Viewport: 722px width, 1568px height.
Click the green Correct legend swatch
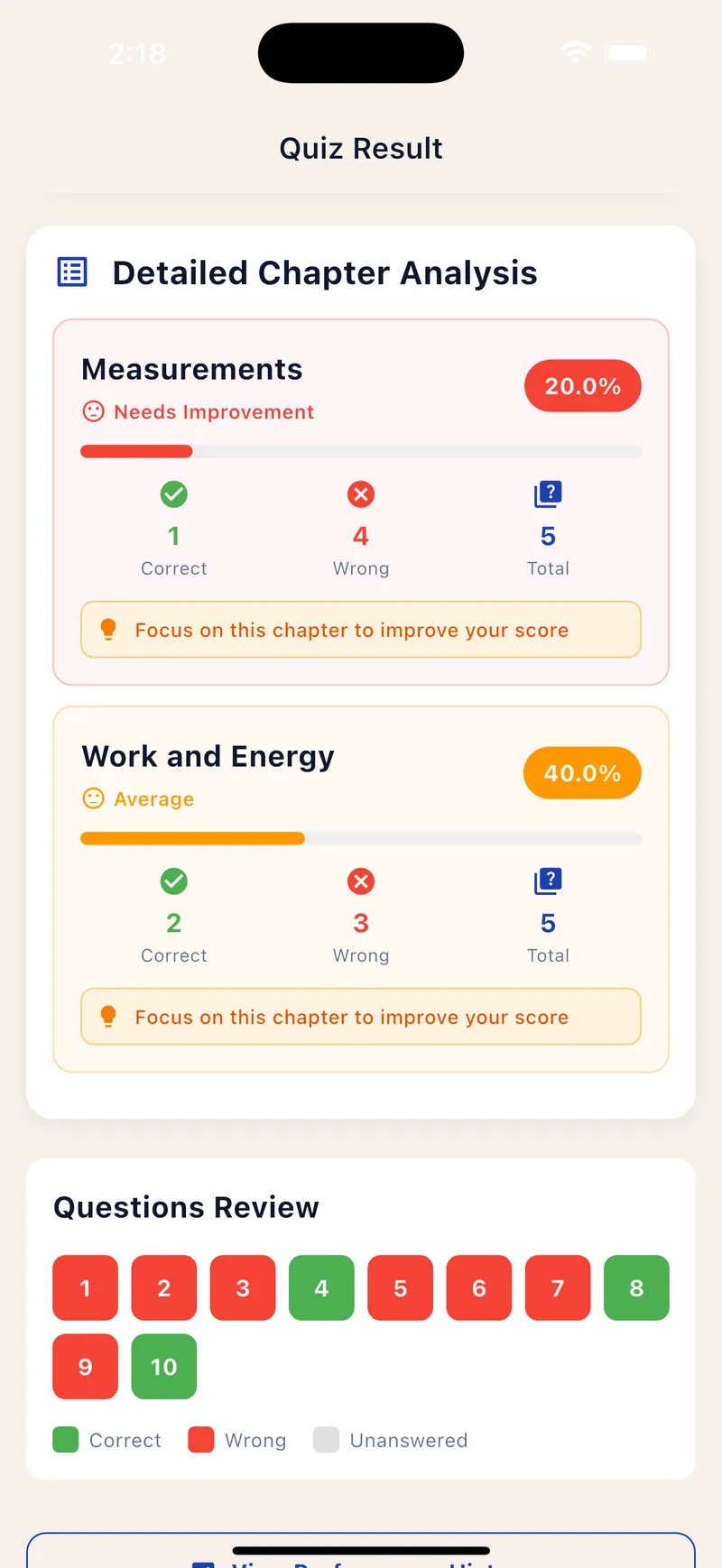[65, 1440]
